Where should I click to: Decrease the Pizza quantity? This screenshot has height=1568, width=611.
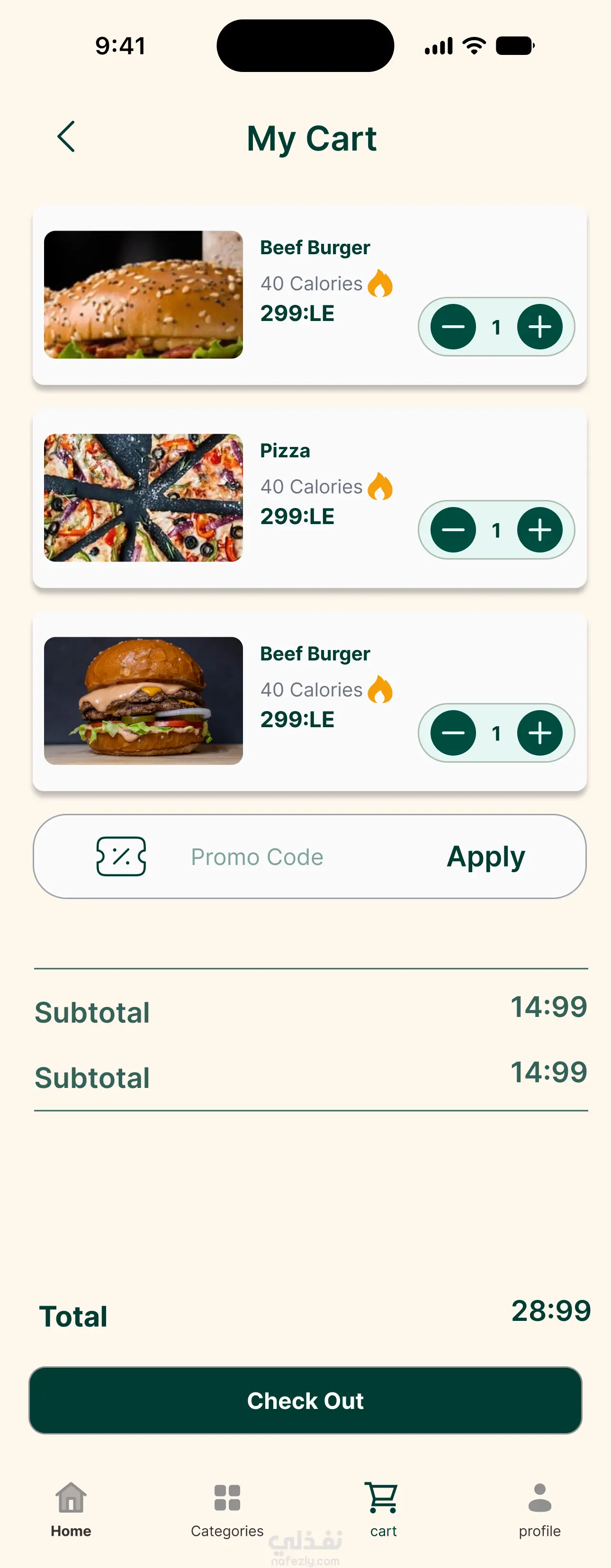pyautogui.click(x=453, y=530)
